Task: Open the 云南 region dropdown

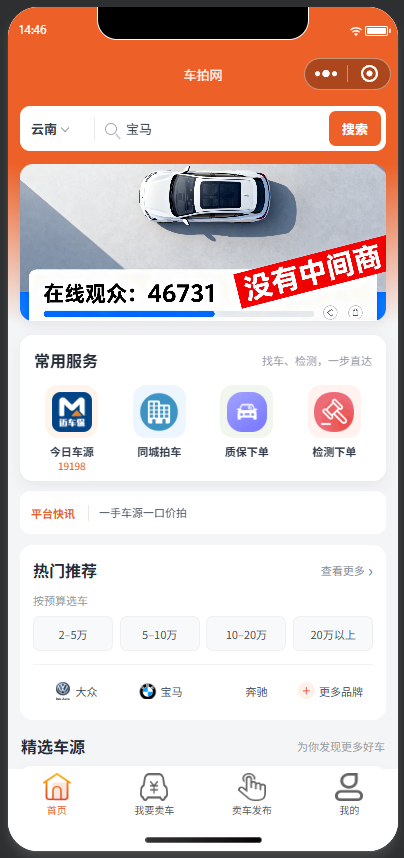Action: [x=50, y=130]
